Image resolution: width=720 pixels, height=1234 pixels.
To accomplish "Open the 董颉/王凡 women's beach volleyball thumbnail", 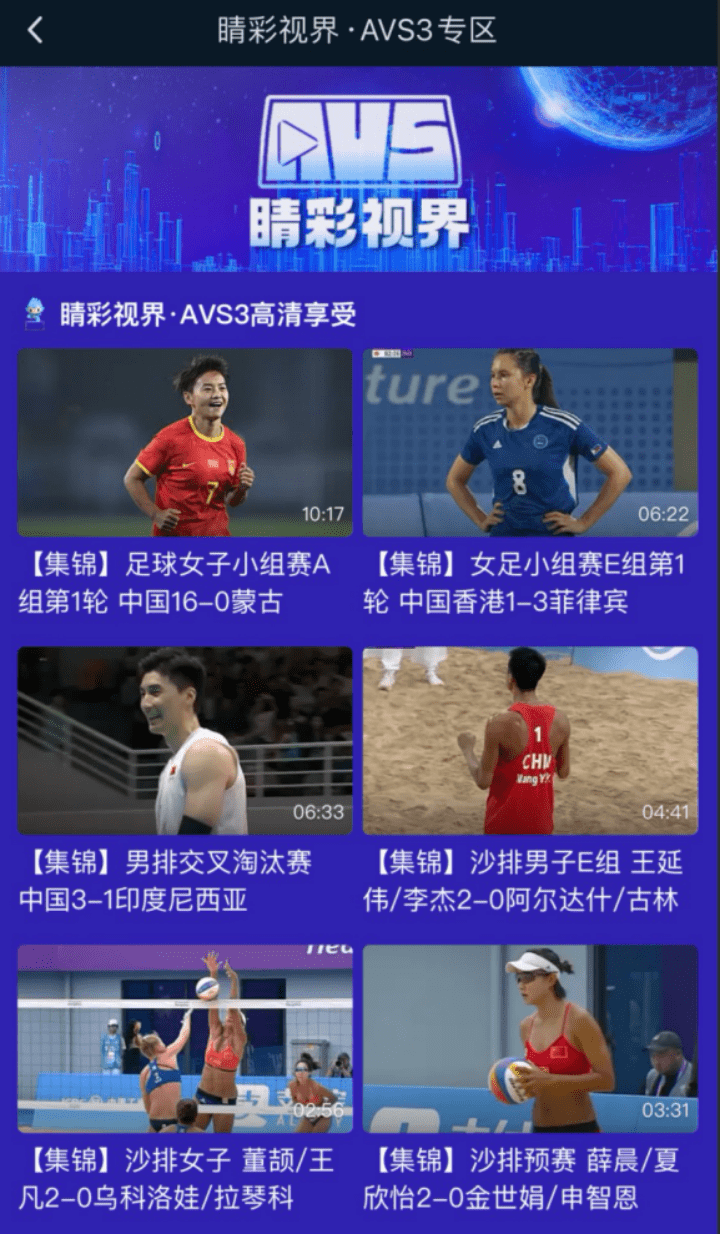I will coord(186,1035).
